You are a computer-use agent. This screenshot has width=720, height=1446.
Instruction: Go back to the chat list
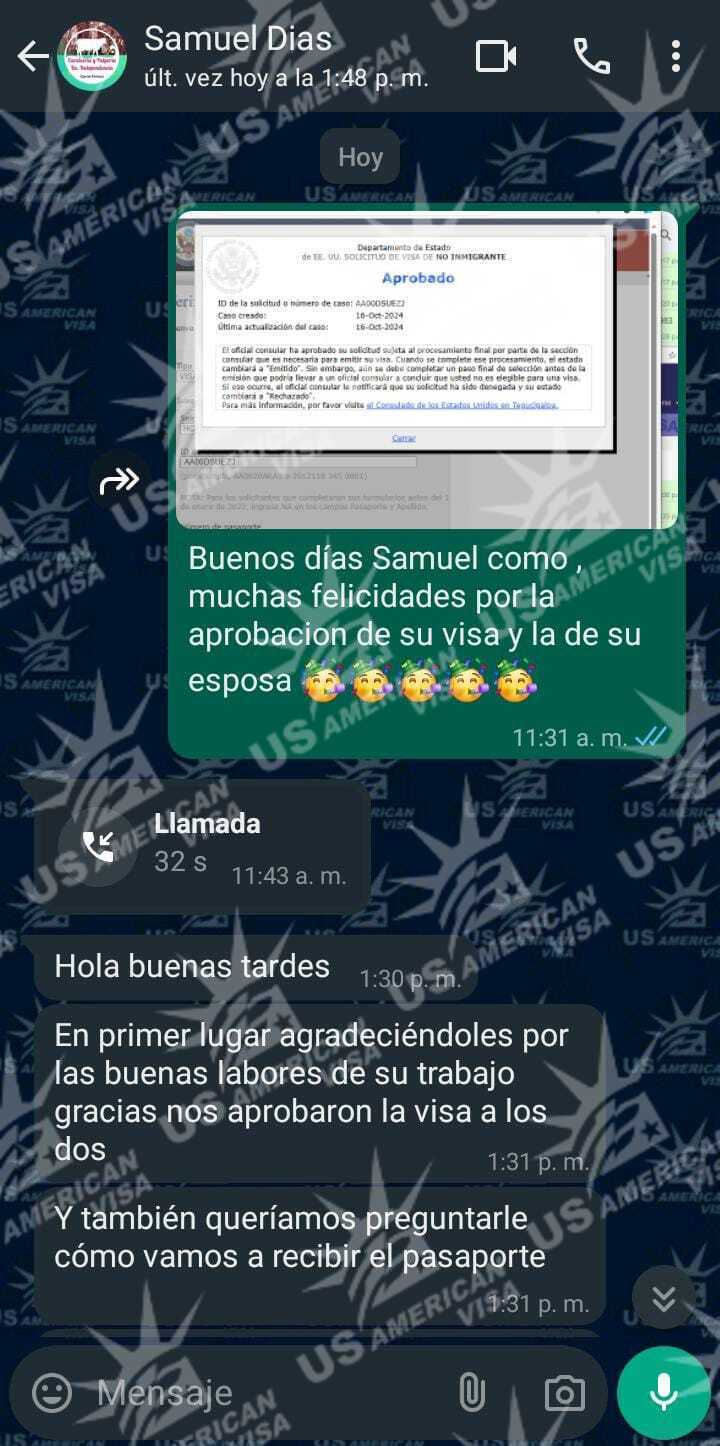(x=32, y=57)
